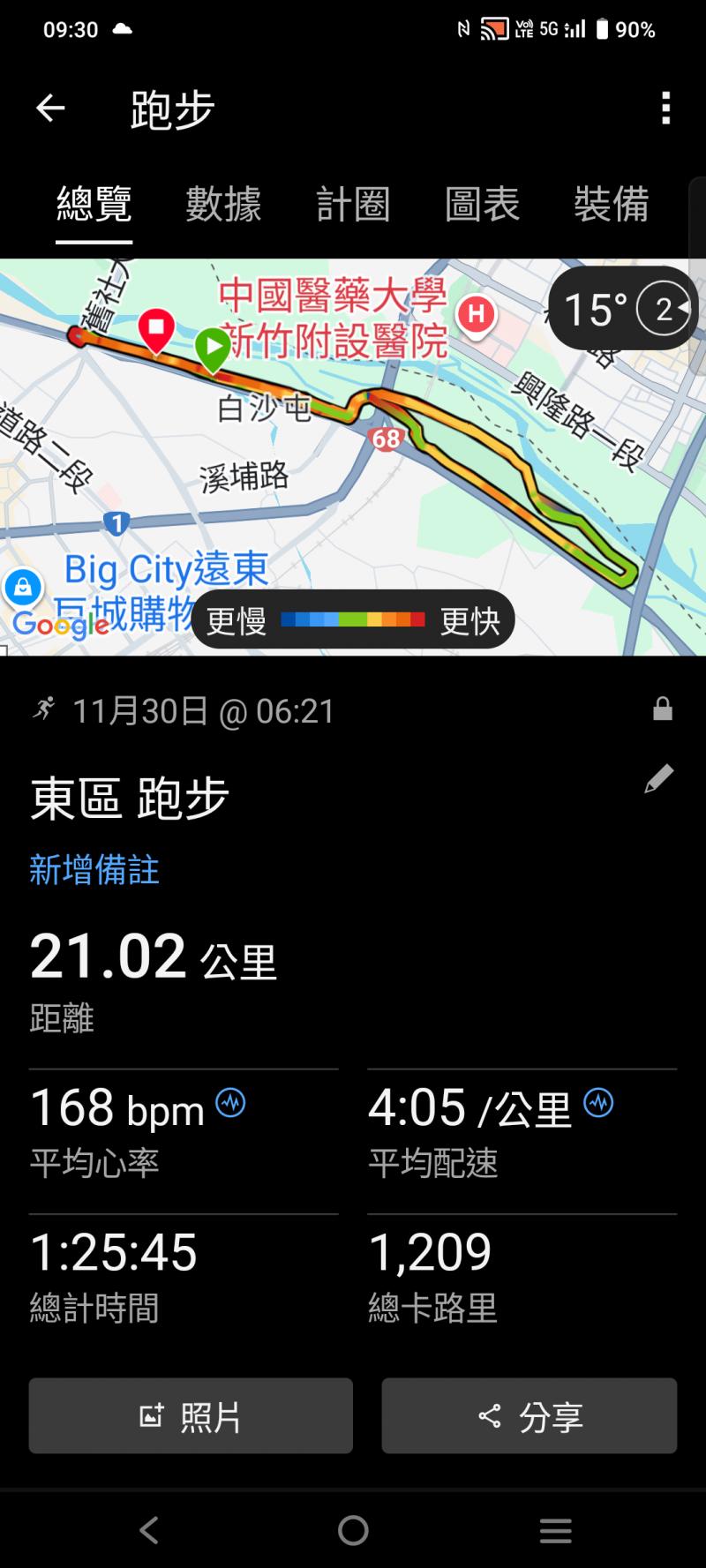Show average heart rate insight icon
This screenshot has width=706, height=1568.
231,1102
